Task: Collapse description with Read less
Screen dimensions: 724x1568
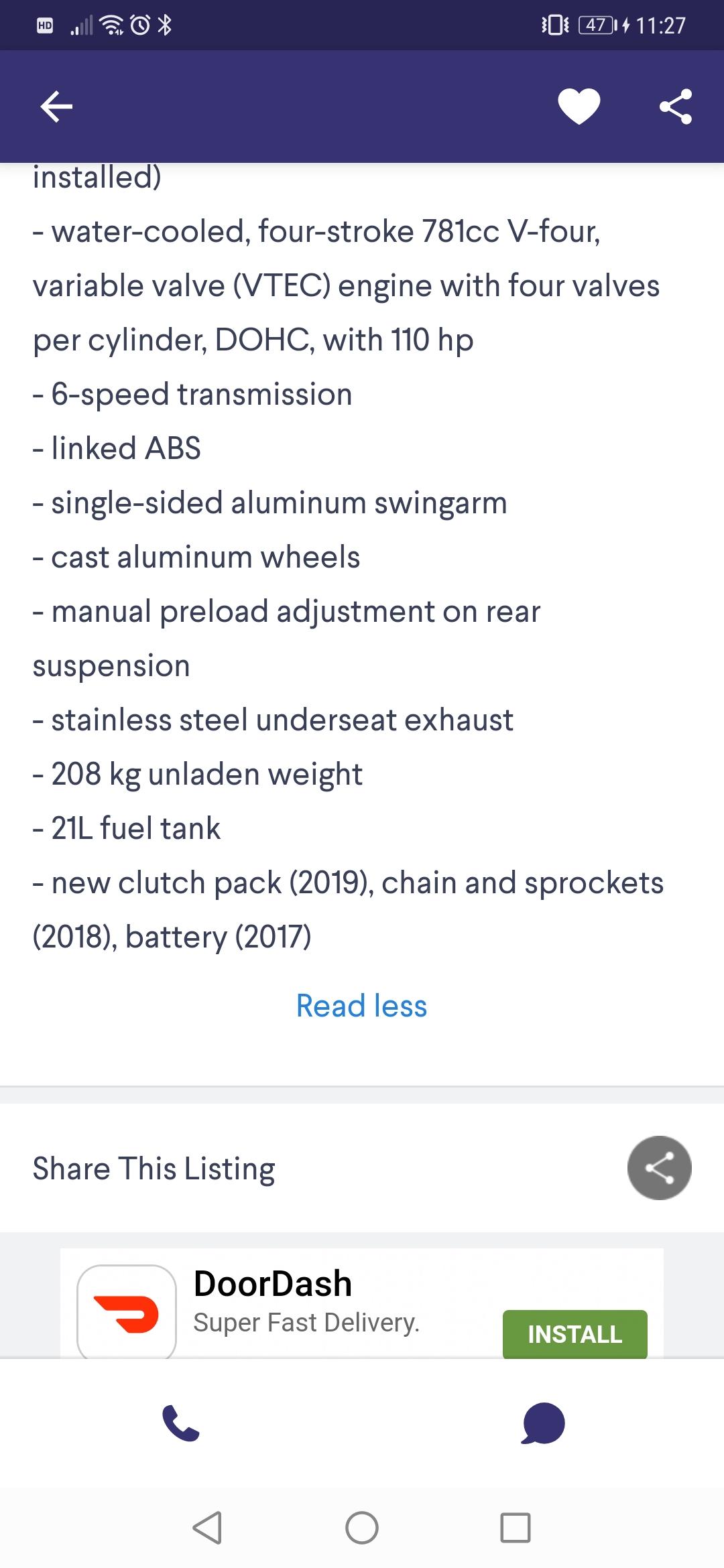Action: point(361,1006)
